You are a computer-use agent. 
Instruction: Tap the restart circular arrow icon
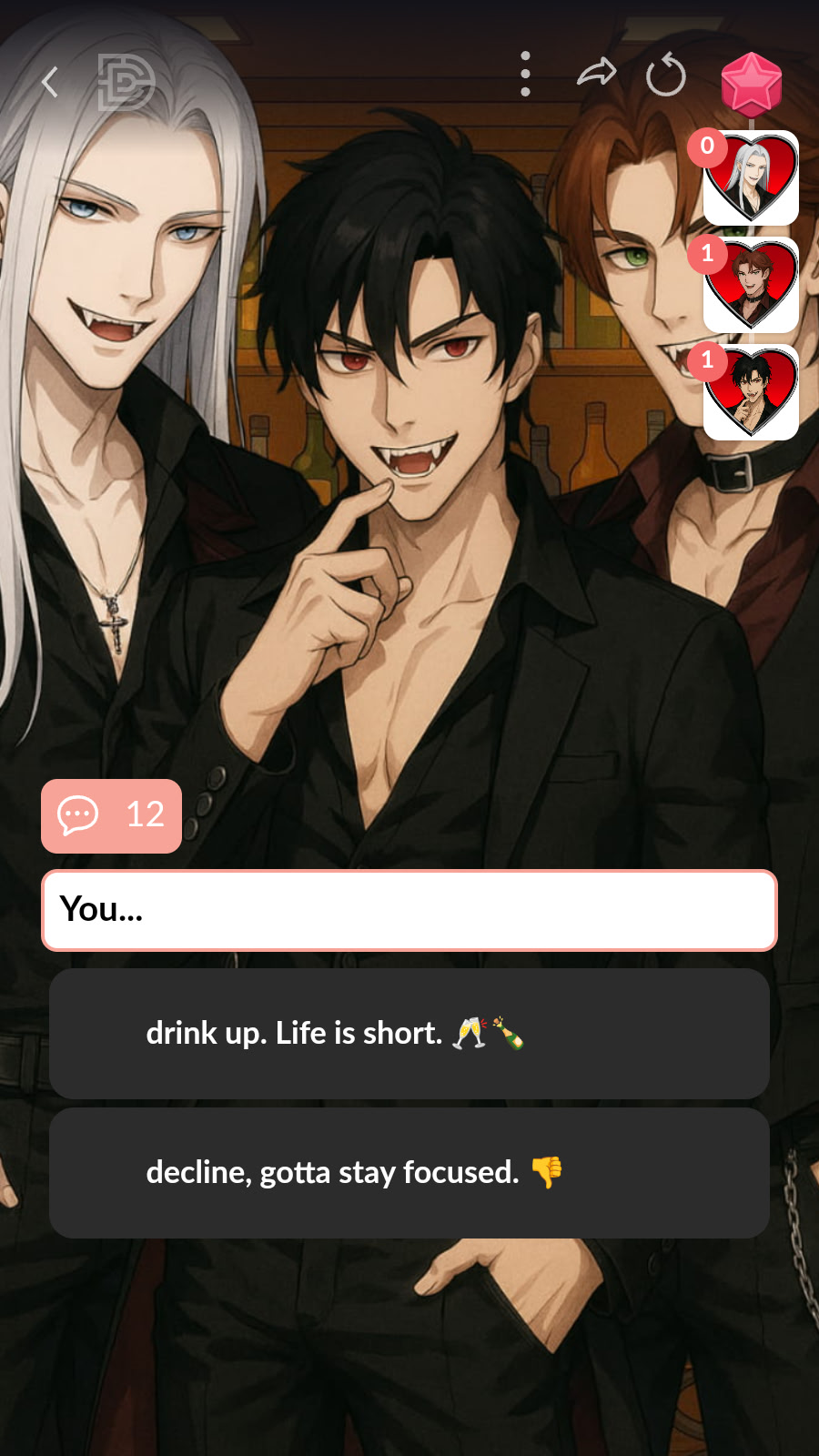(665, 75)
